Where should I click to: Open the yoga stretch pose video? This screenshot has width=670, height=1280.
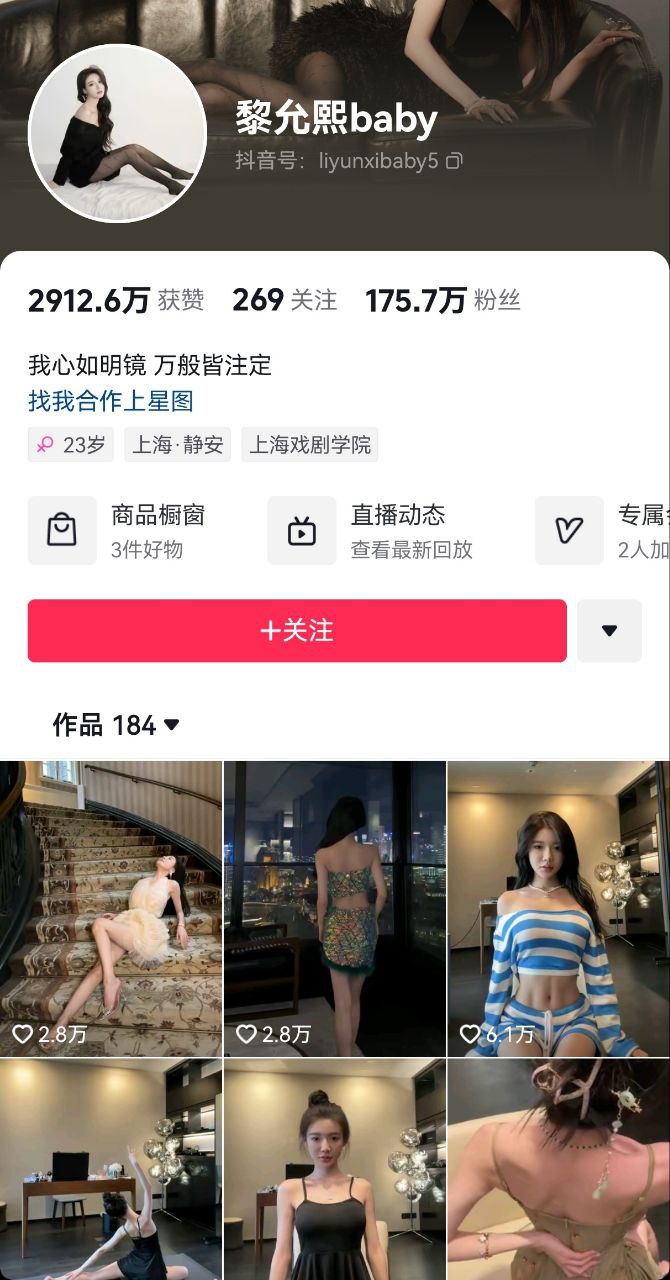pos(111,1170)
